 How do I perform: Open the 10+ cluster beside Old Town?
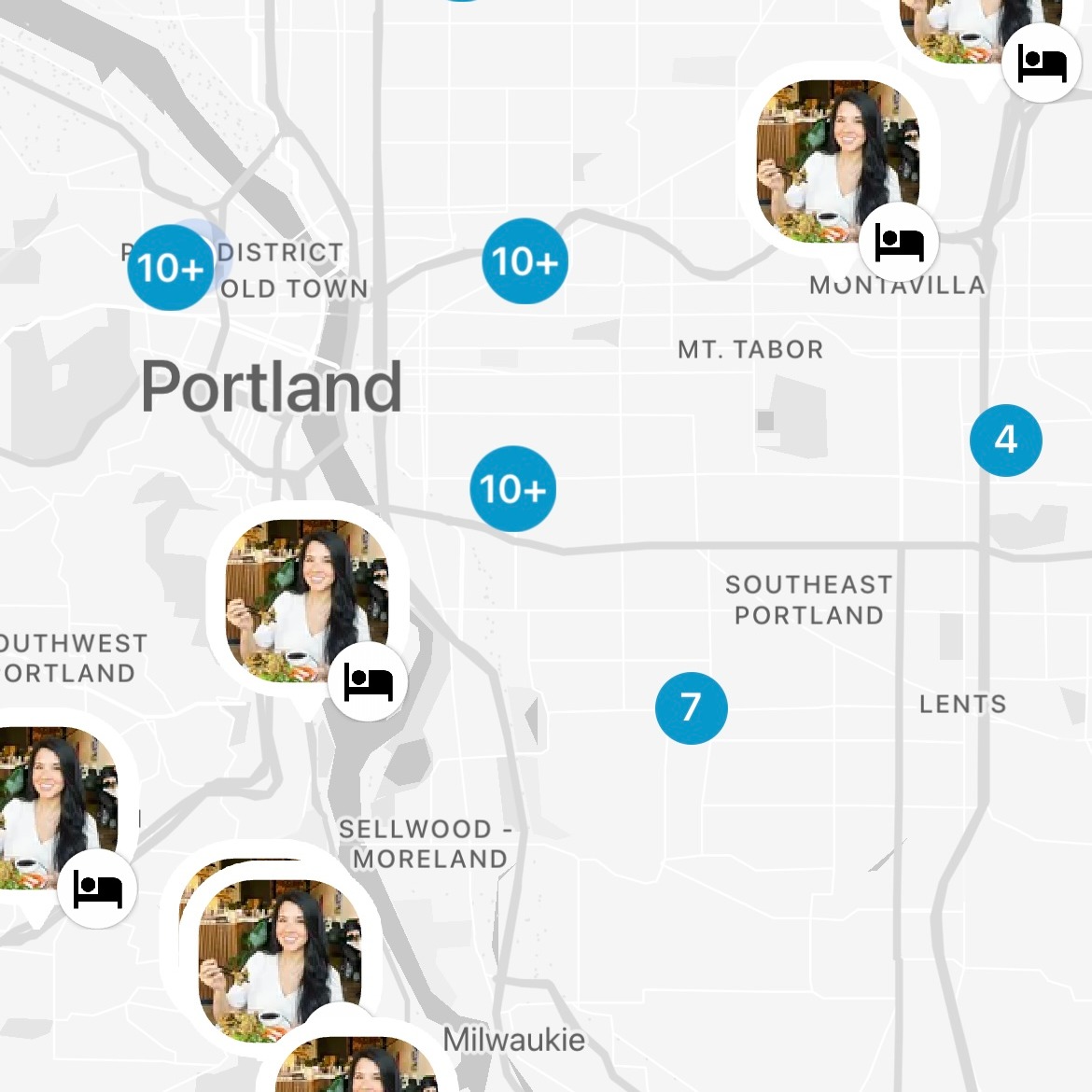tap(169, 268)
